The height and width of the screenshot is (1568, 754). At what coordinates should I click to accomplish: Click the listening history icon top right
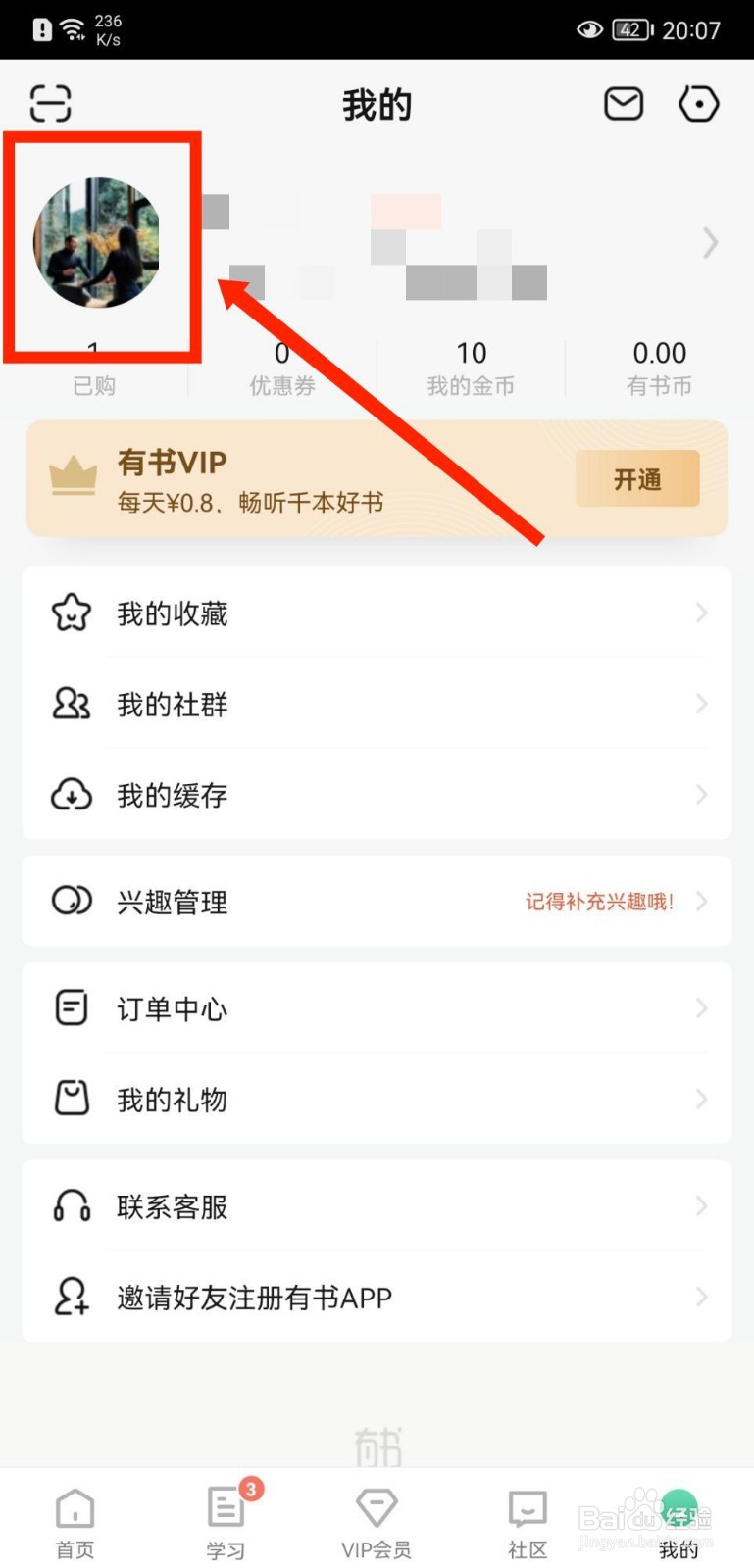(x=698, y=103)
